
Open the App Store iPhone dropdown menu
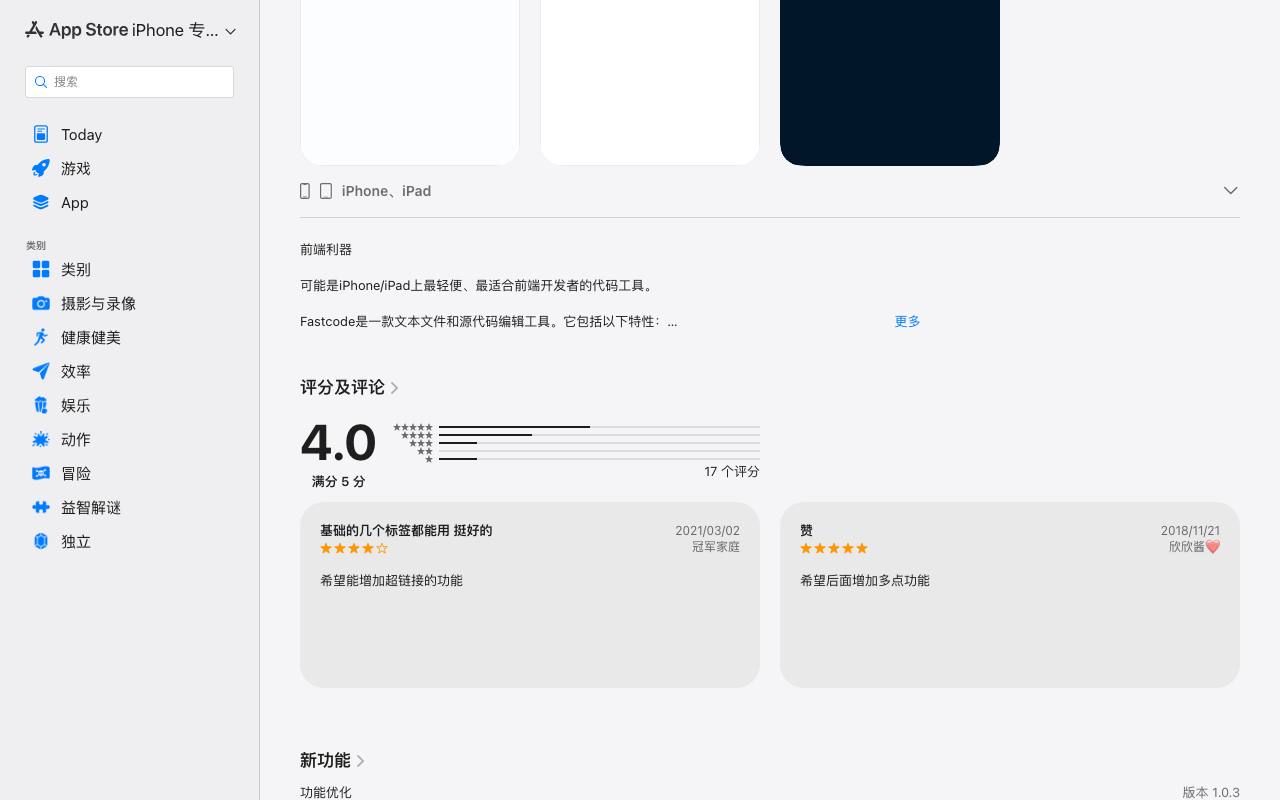click(x=130, y=30)
